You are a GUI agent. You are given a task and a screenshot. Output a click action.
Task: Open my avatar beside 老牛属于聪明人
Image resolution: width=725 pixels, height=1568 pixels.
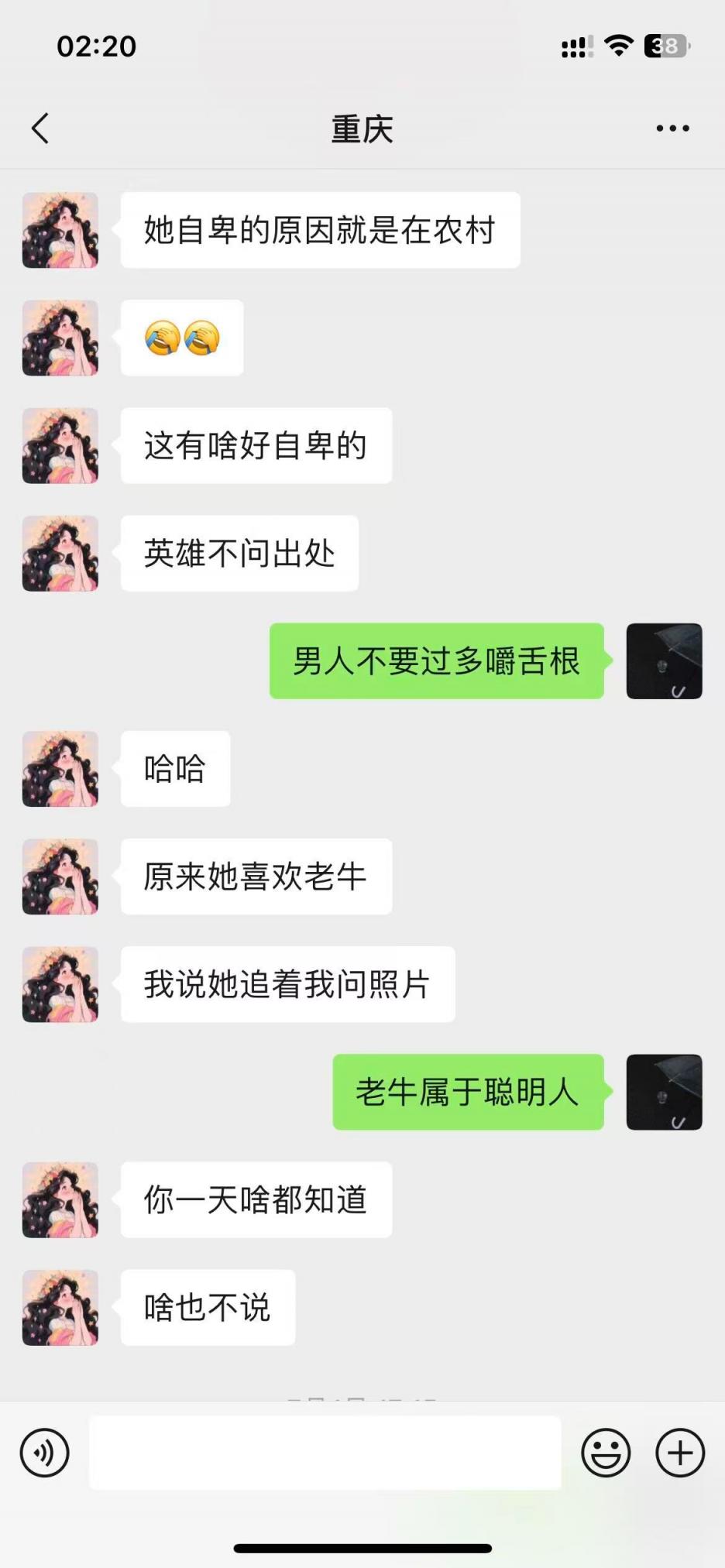tap(664, 1092)
